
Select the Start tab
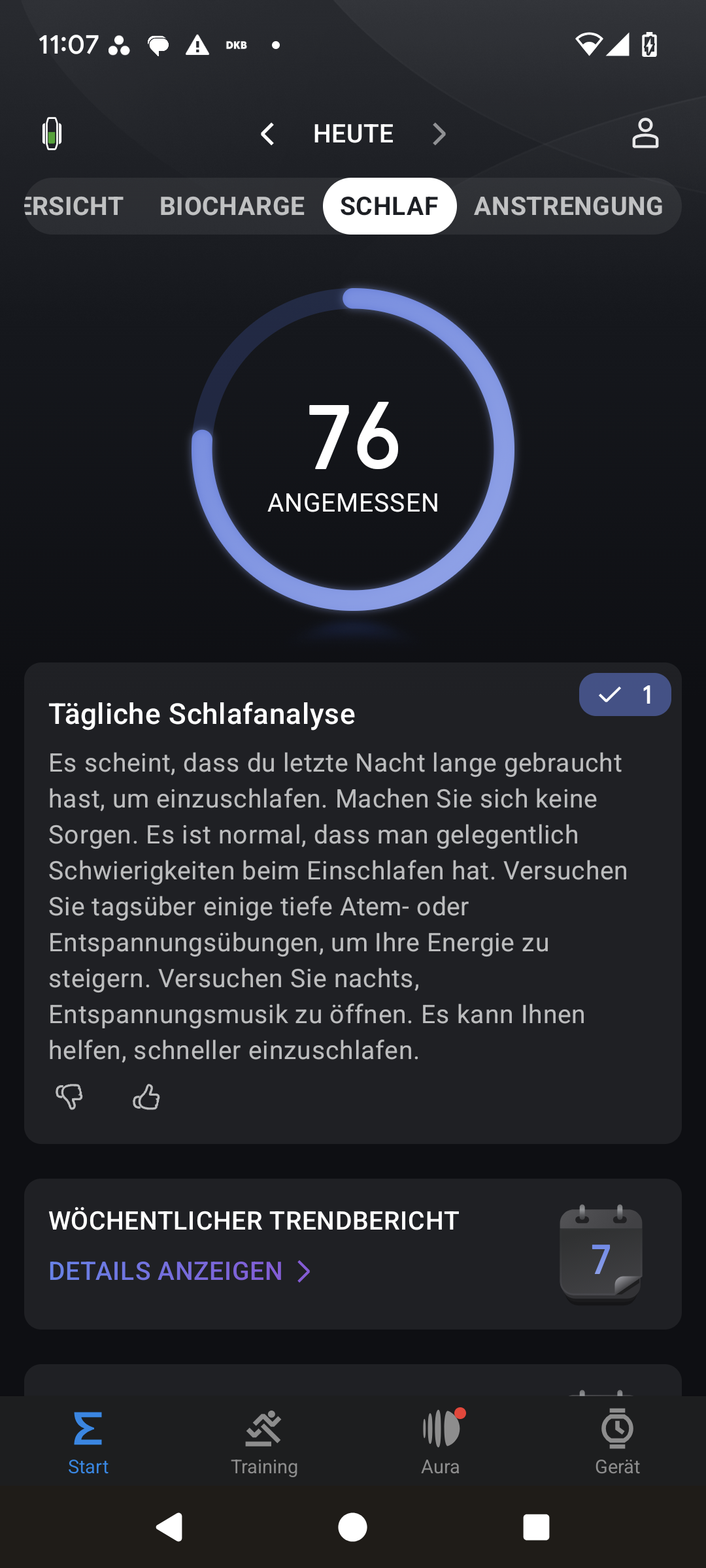(x=88, y=1442)
